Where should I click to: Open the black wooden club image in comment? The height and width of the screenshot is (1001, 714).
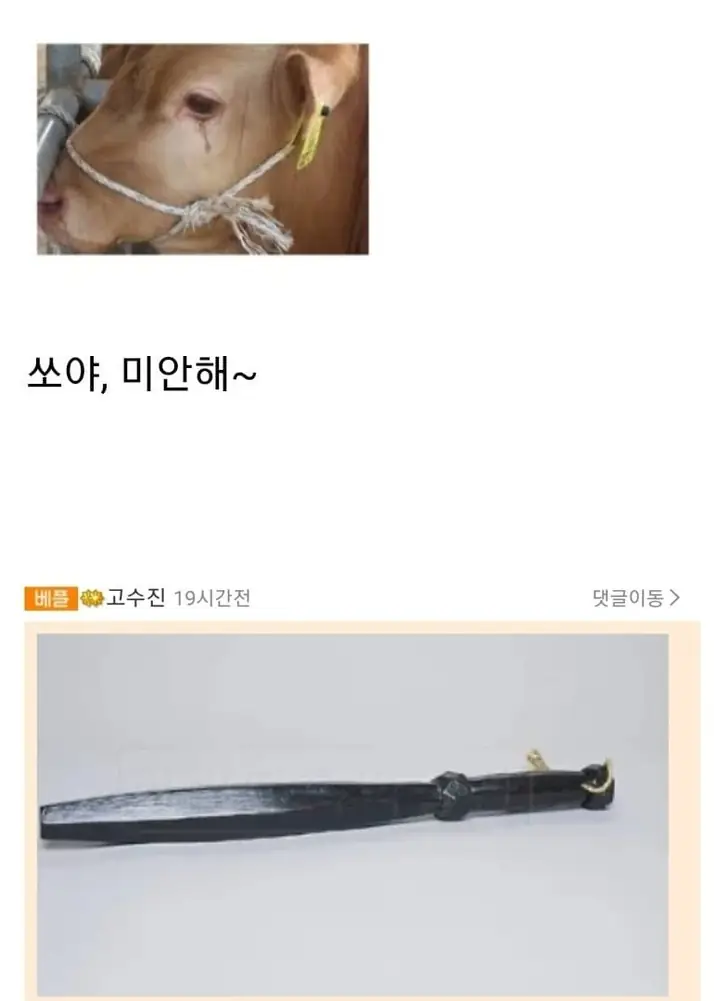[352, 810]
